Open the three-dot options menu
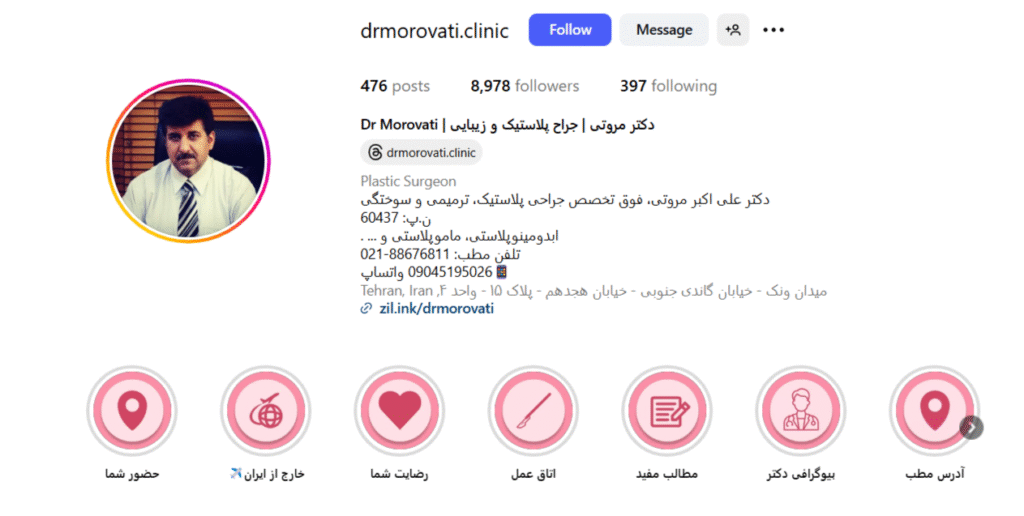The height and width of the screenshot is (516, 1024). 774,30
